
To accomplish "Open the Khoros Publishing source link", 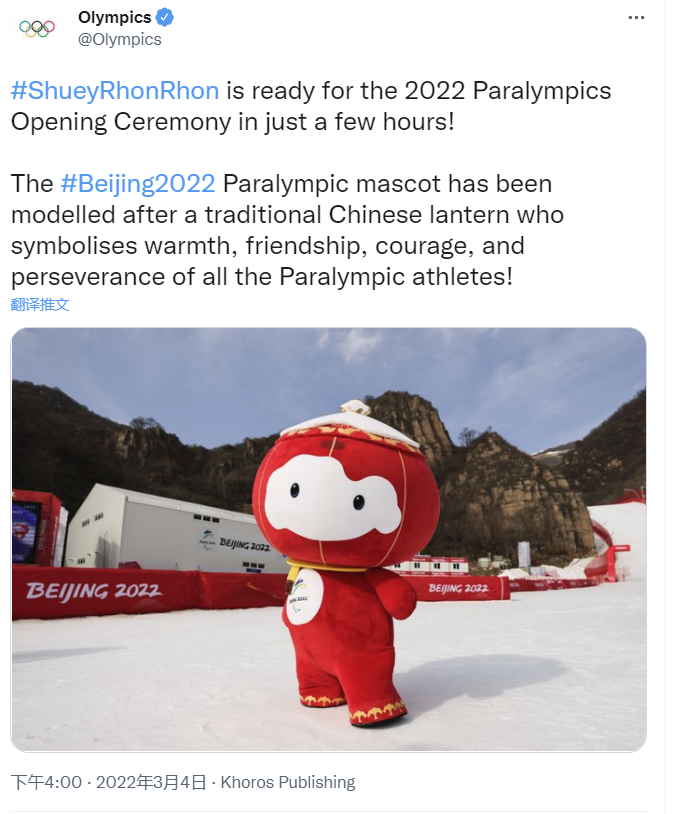I will (287, 782).
